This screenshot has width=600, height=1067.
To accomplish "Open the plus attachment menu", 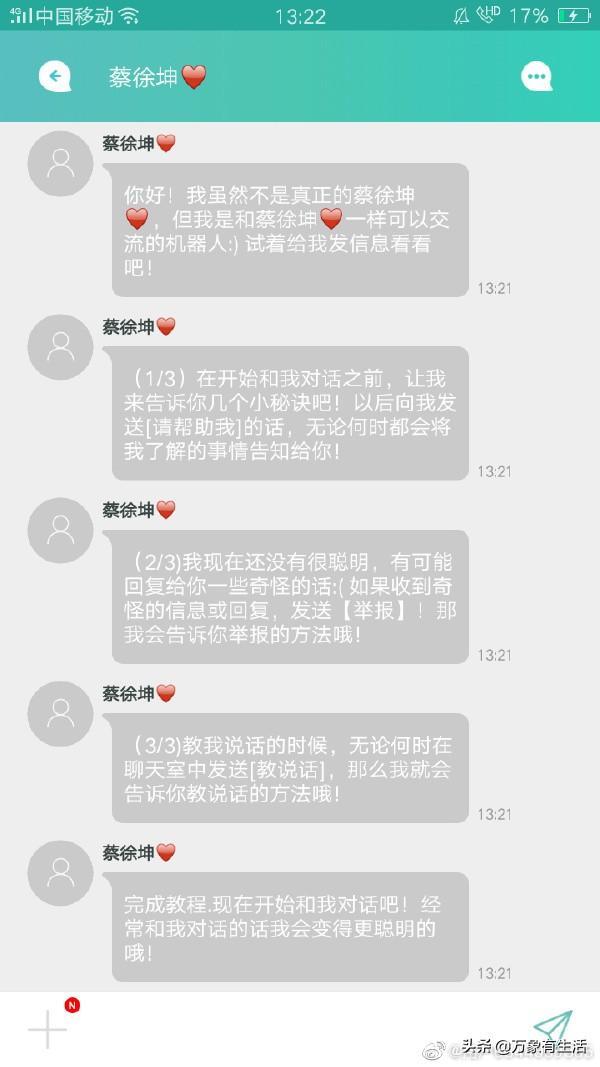I will click(47, 1028).
